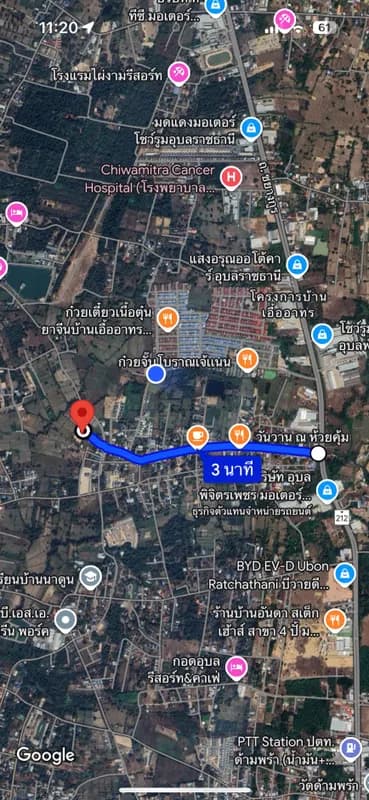Open the Chiwamitra Cancer Hospital pin
The image size is (369, 800).
coord(231,178)
